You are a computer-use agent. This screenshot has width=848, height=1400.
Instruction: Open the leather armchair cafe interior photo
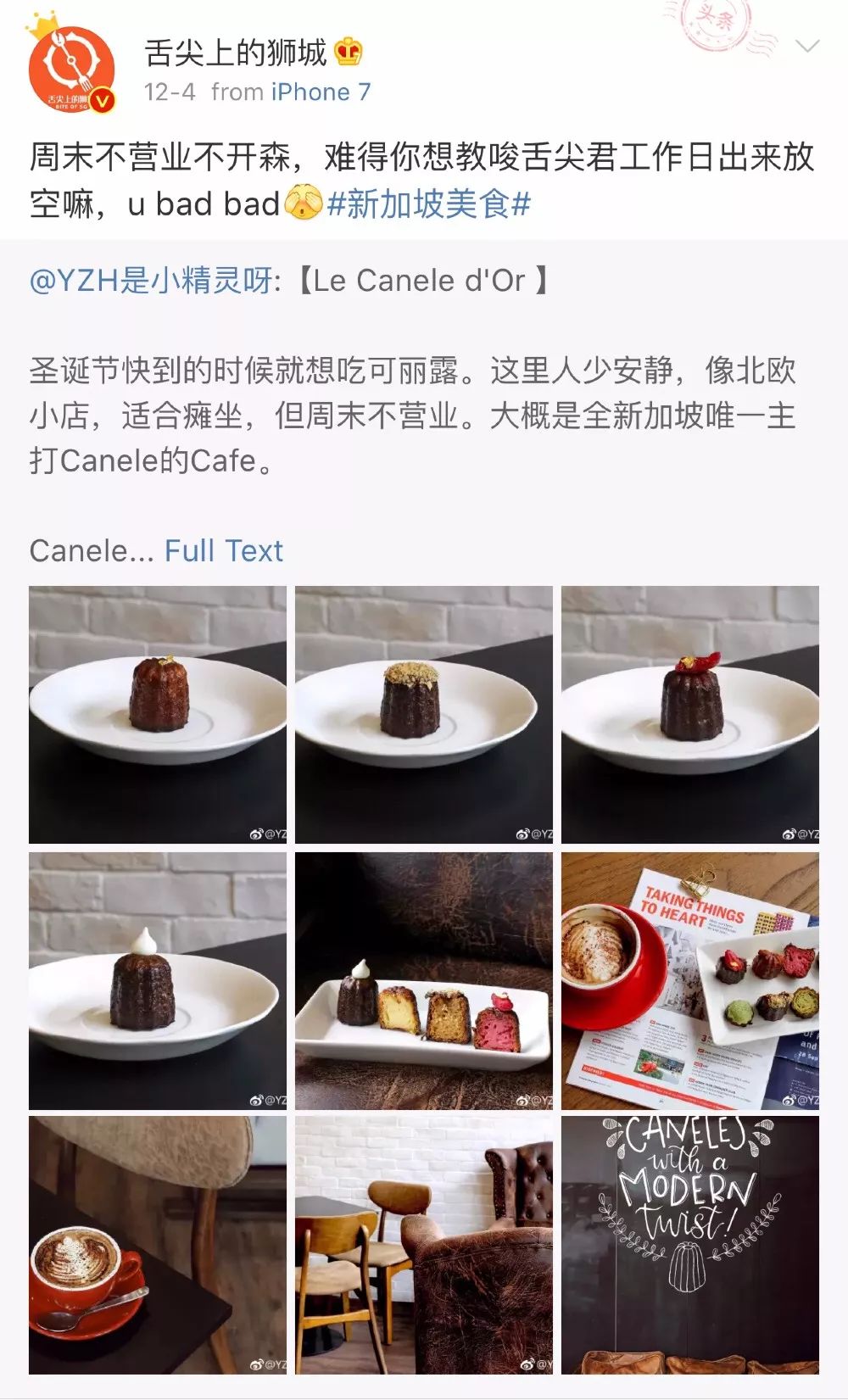click(x=424, y=1245)
